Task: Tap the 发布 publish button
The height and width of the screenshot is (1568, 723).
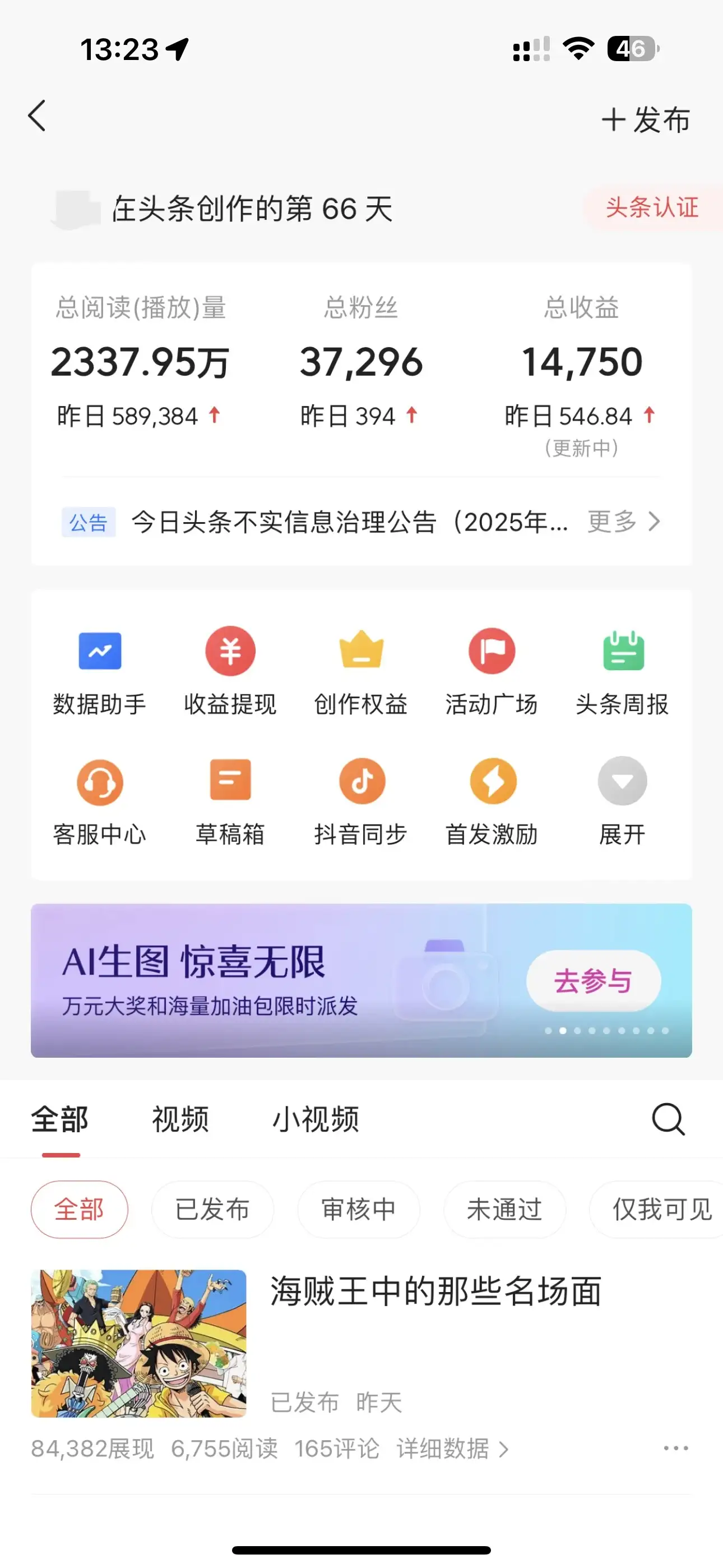Action: (646, 120)
